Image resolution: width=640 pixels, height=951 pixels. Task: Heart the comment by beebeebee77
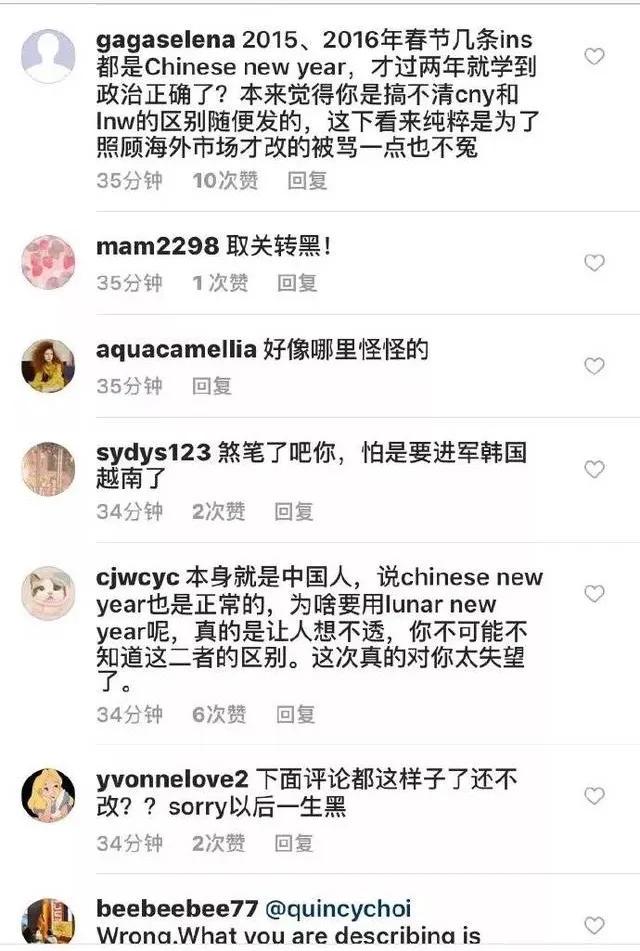(594, 925)
